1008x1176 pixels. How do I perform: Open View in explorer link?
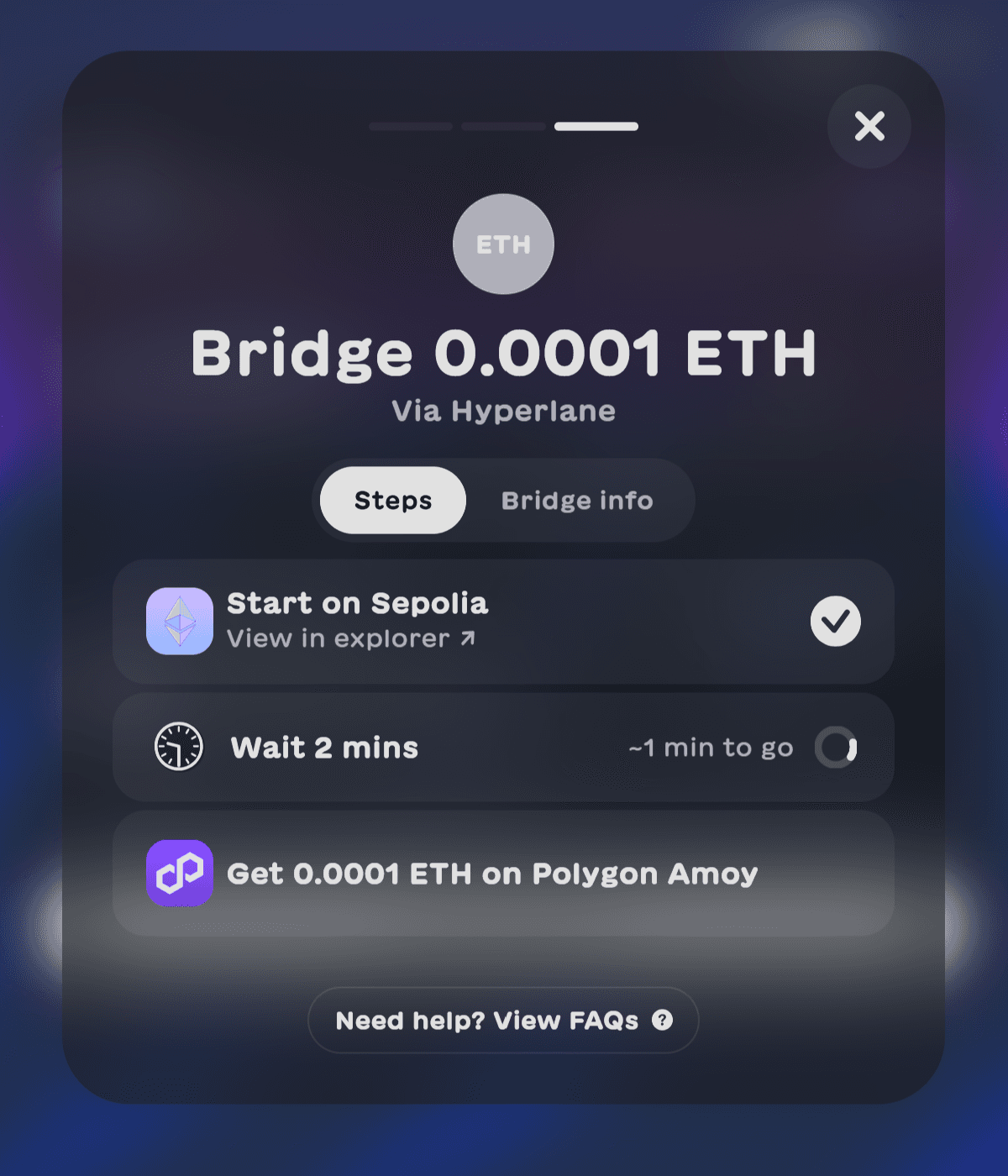point(351,639)
